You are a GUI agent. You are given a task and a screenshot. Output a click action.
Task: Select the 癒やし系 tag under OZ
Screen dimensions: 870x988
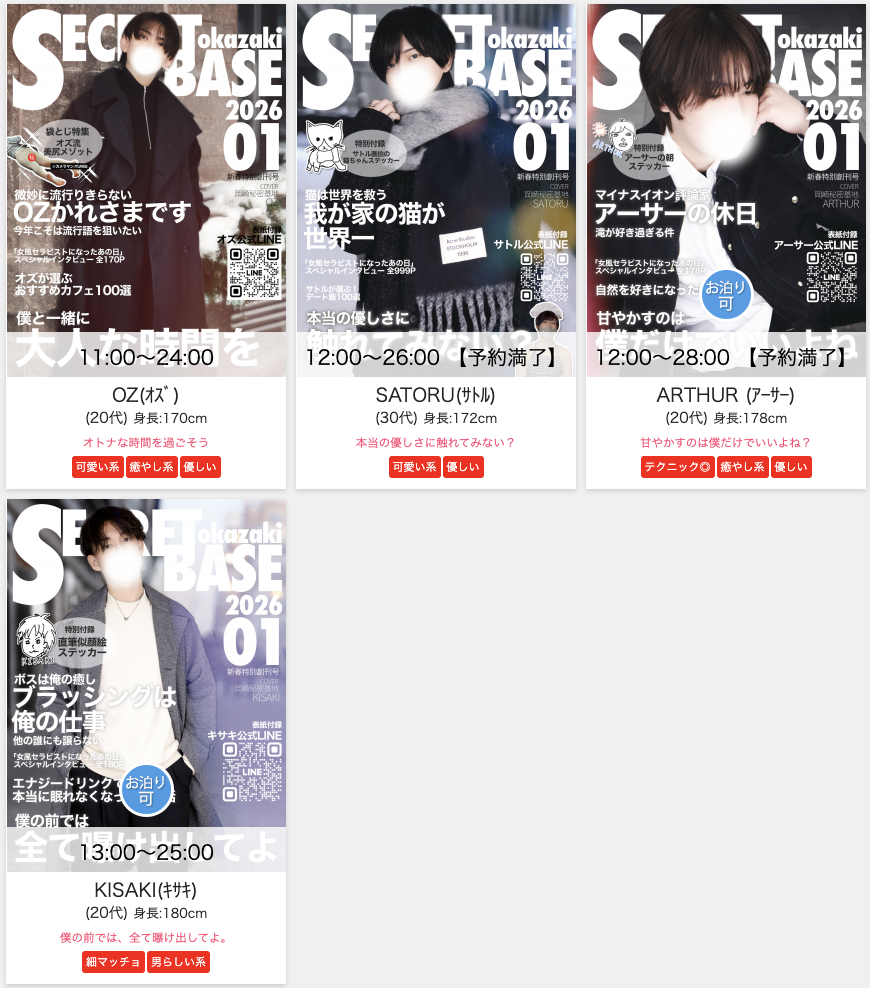coord(151,467)
